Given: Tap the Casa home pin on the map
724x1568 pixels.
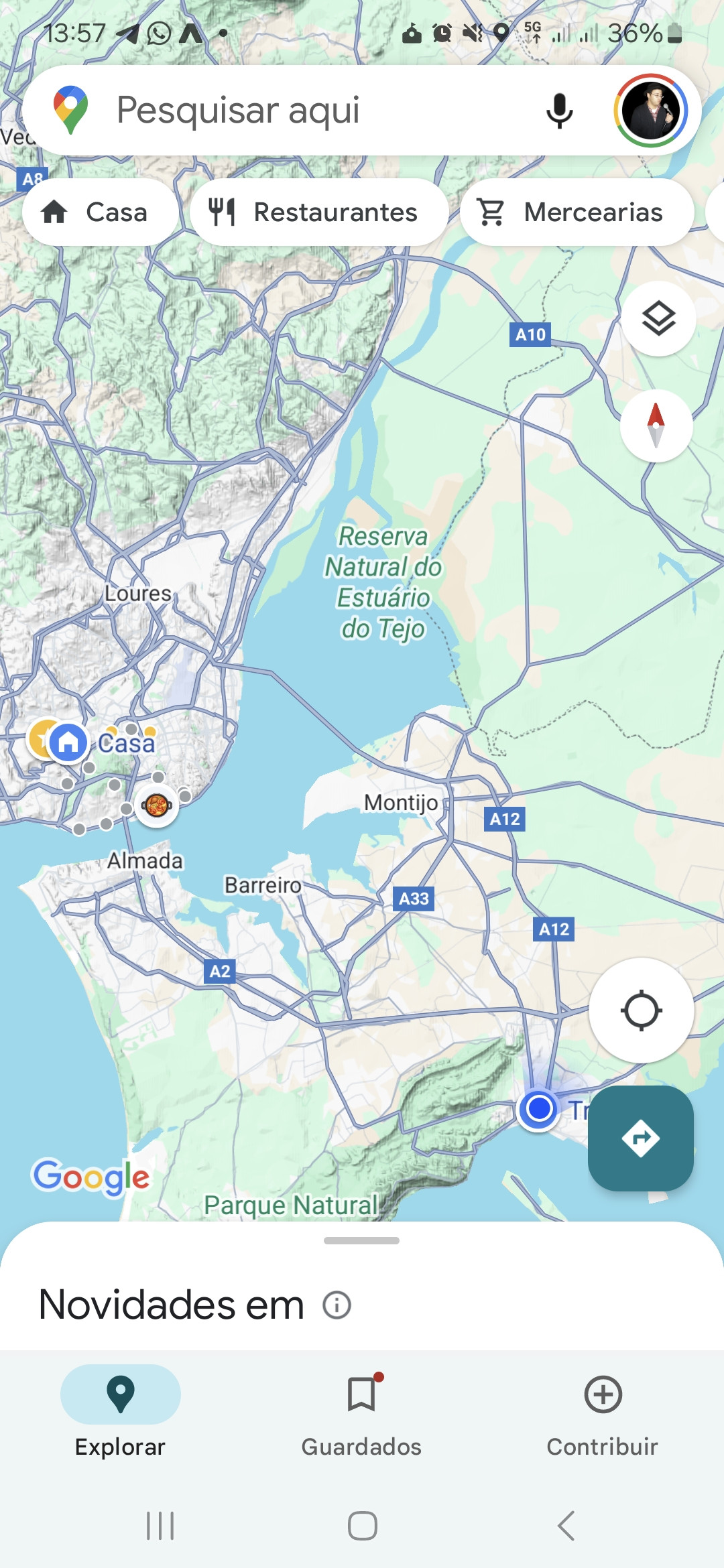Looking at the screenshot, I should point(68,742).
